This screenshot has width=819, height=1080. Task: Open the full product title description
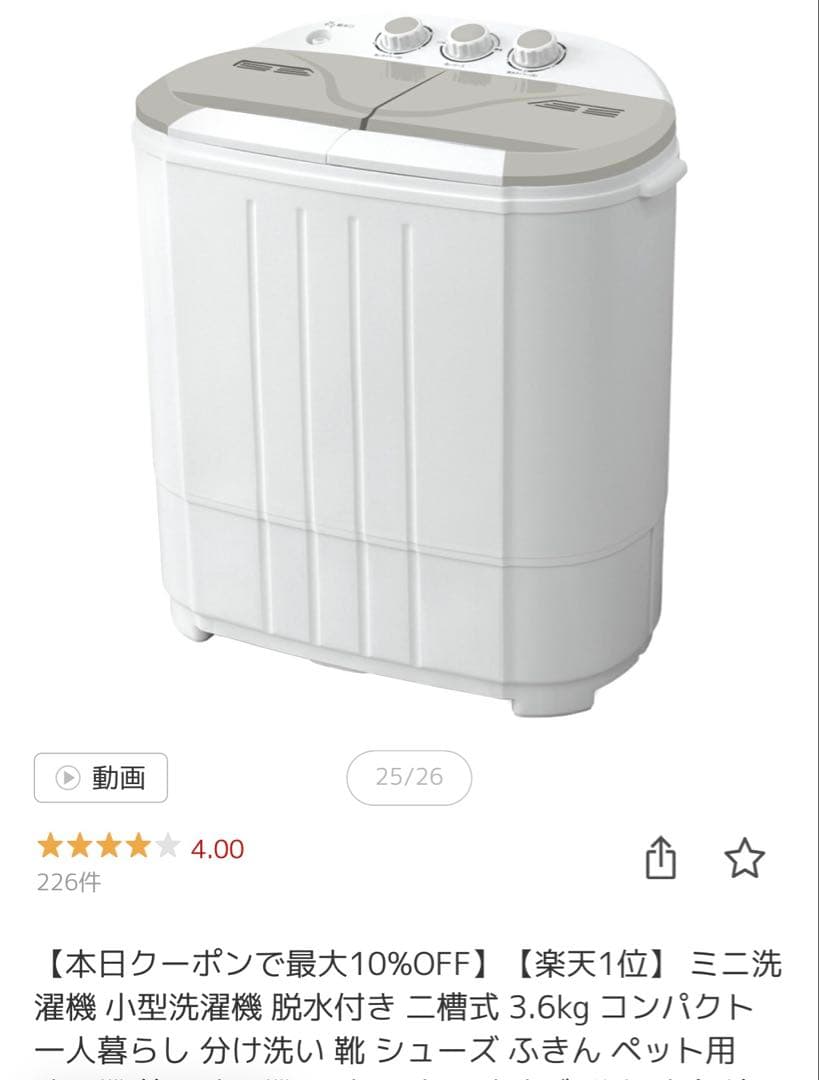400,1000
